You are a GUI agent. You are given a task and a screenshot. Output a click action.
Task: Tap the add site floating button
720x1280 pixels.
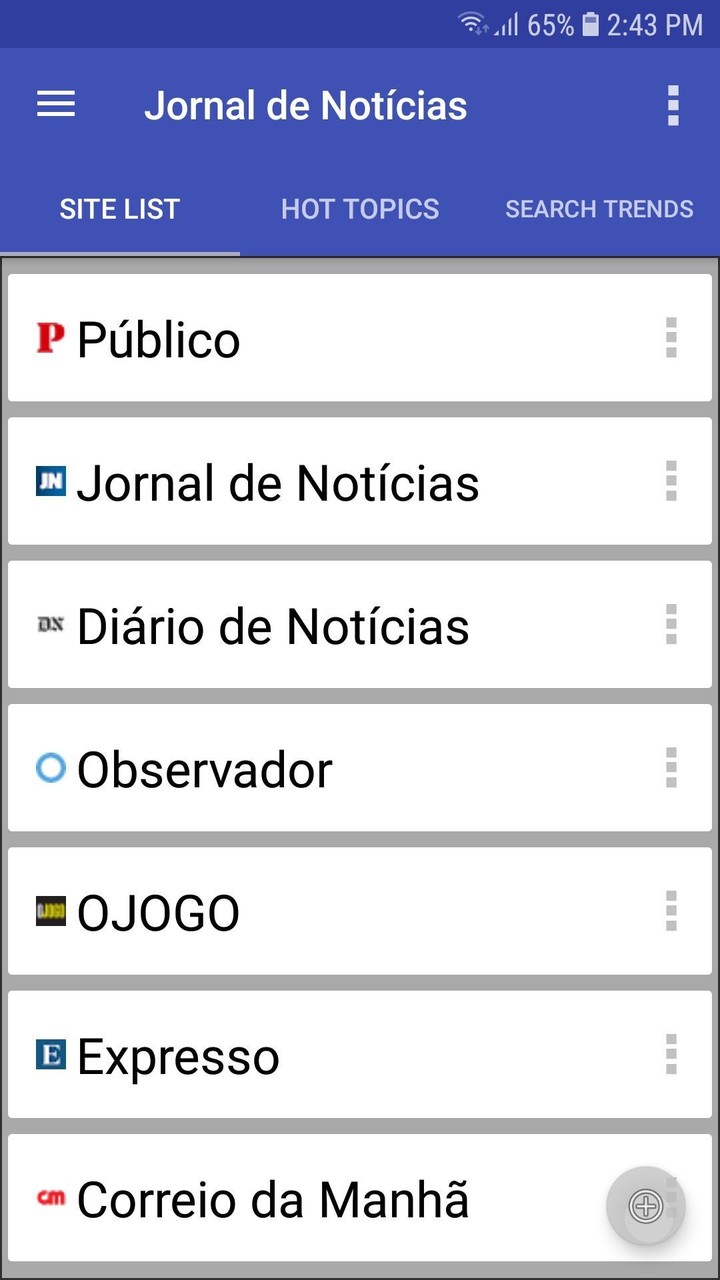[x=646, y=1207]
